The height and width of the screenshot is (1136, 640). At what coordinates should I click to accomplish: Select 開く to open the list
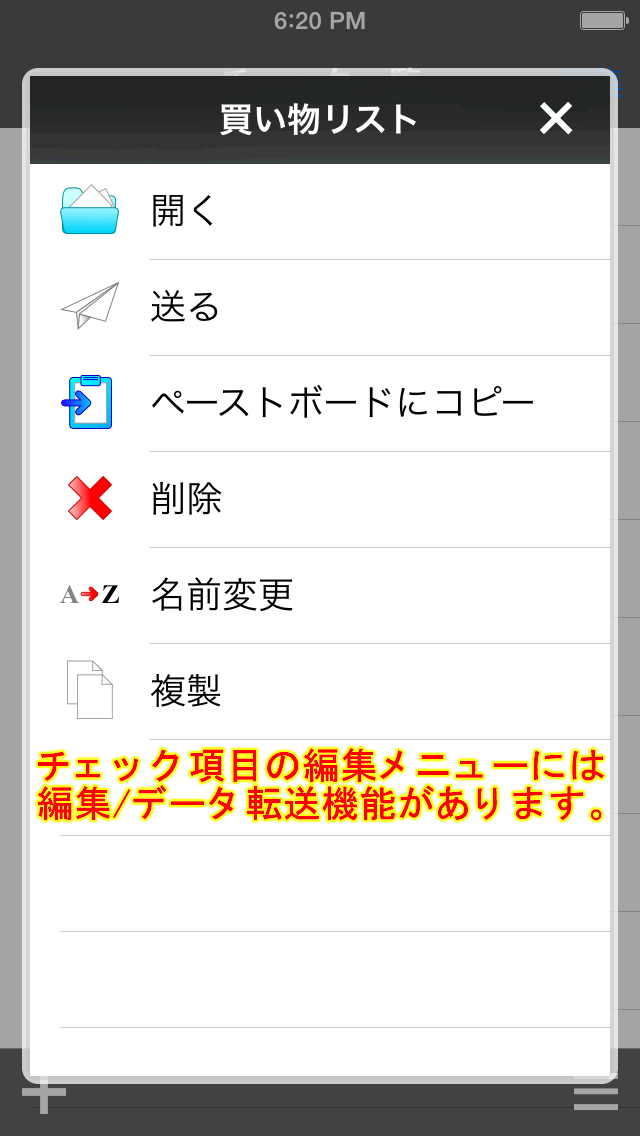point(320,212)
